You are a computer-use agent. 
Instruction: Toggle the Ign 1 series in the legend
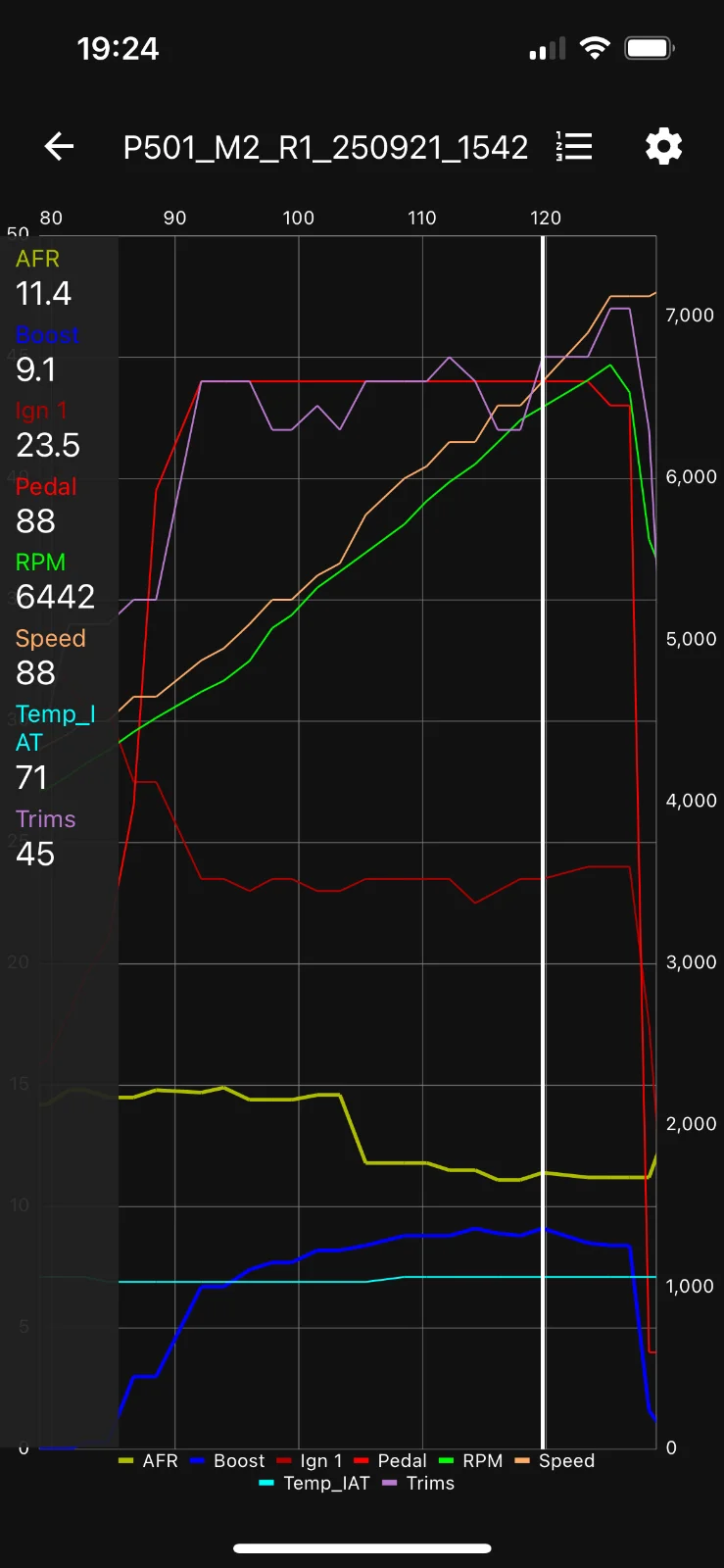point(310,1461)
